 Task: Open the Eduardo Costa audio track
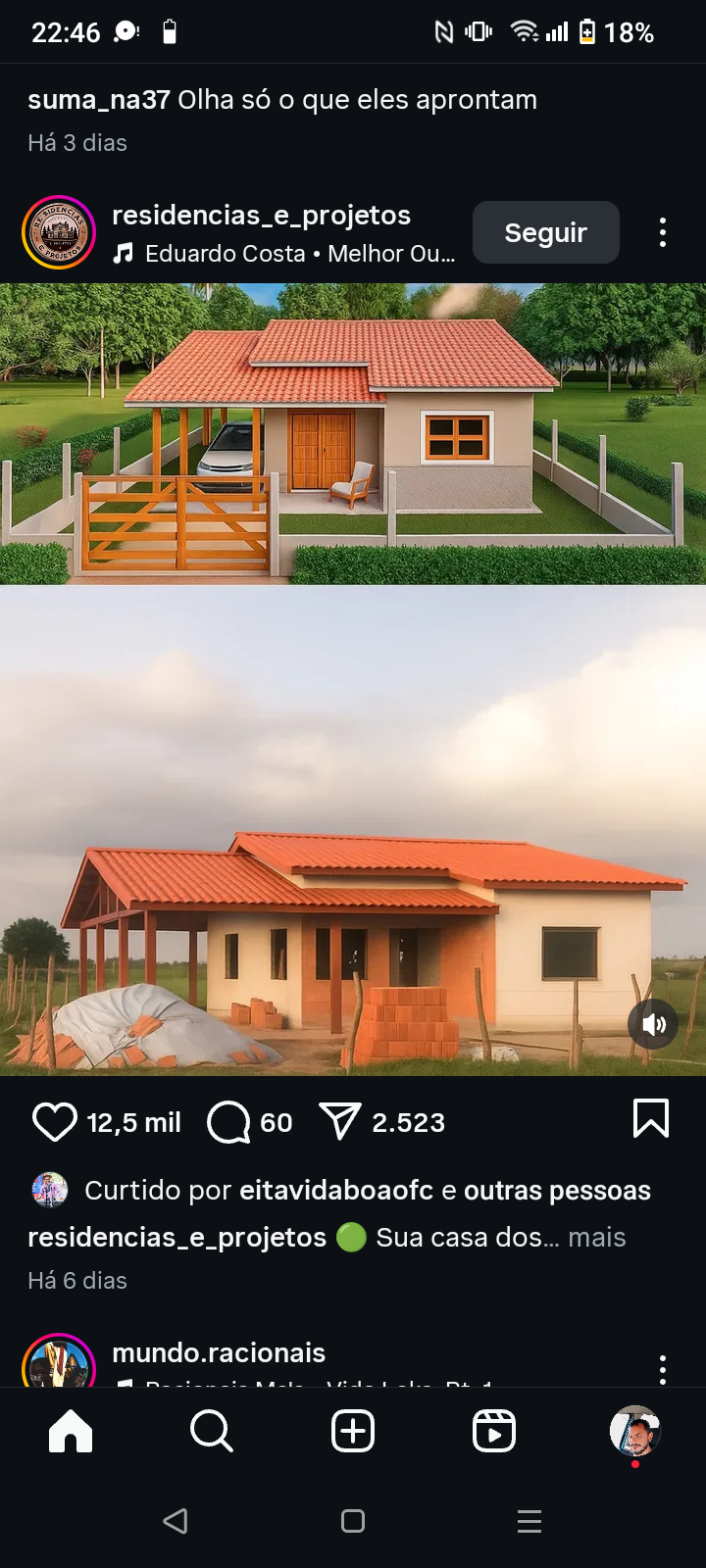tap(299, 254)
